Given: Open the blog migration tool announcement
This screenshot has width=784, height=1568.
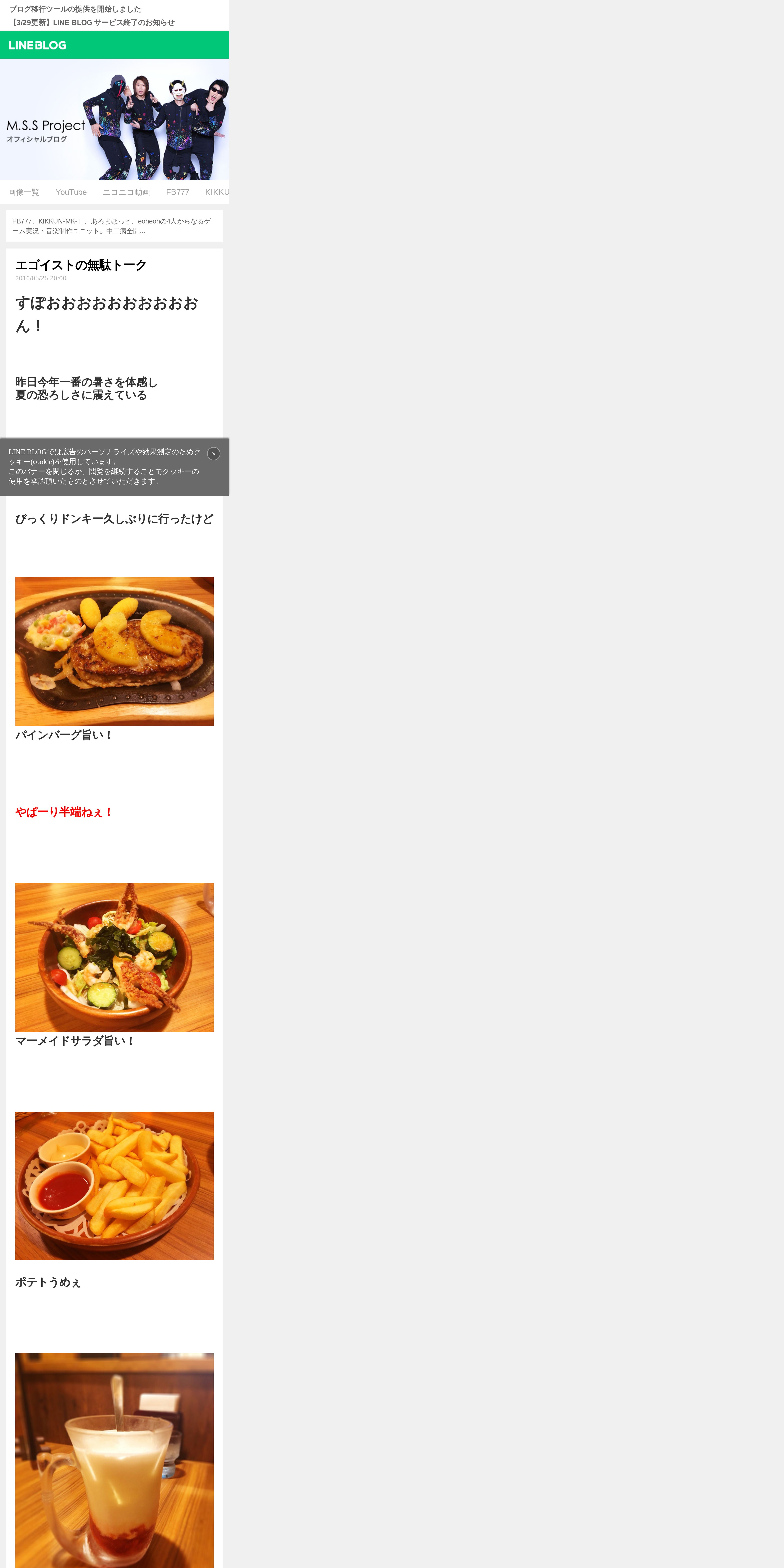Looking at the screenshot, I should coord(75,9).
